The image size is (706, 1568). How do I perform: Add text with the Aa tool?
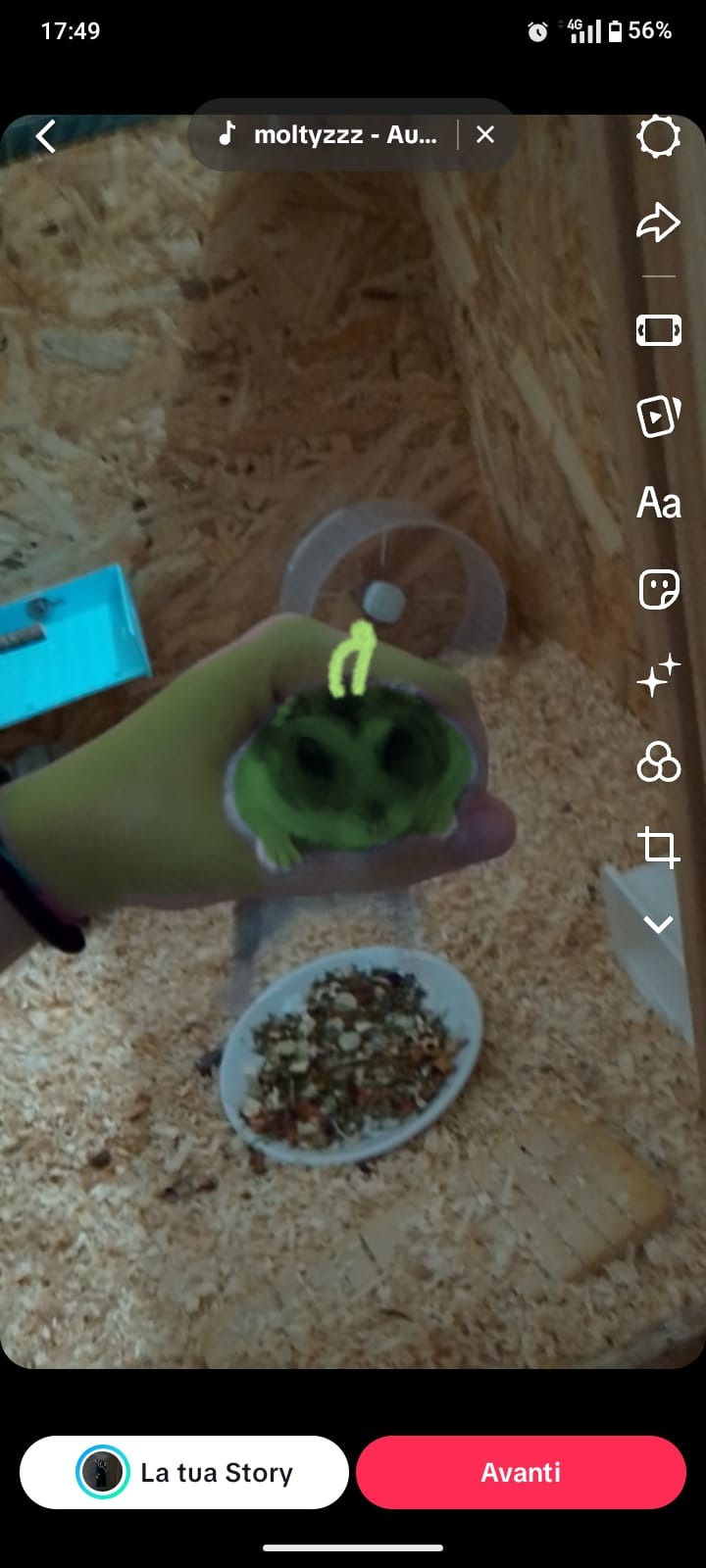(658, 503)
